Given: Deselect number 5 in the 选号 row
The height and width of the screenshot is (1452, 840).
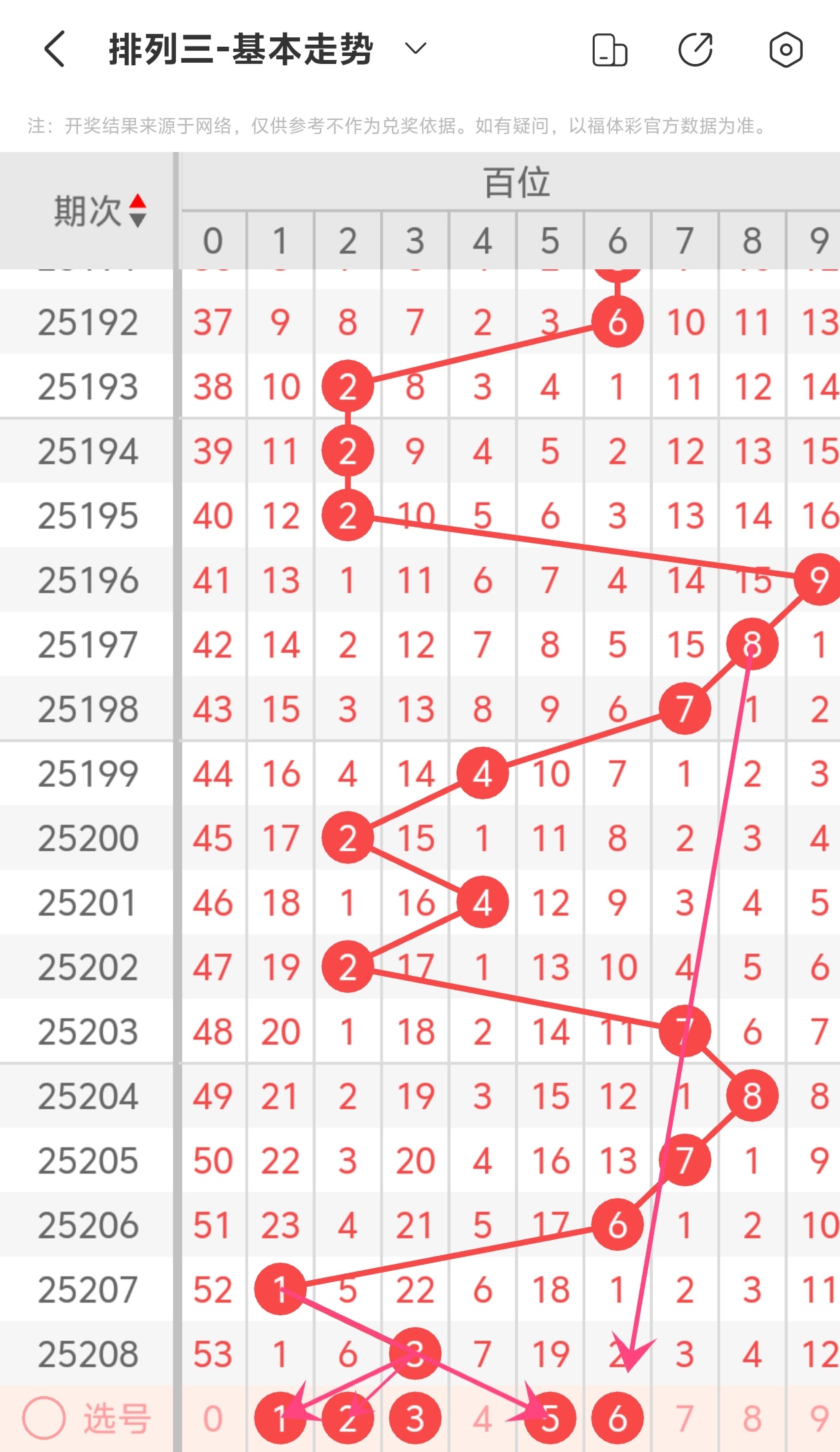Looking at the screenshot, I should tap(550, 1419).
